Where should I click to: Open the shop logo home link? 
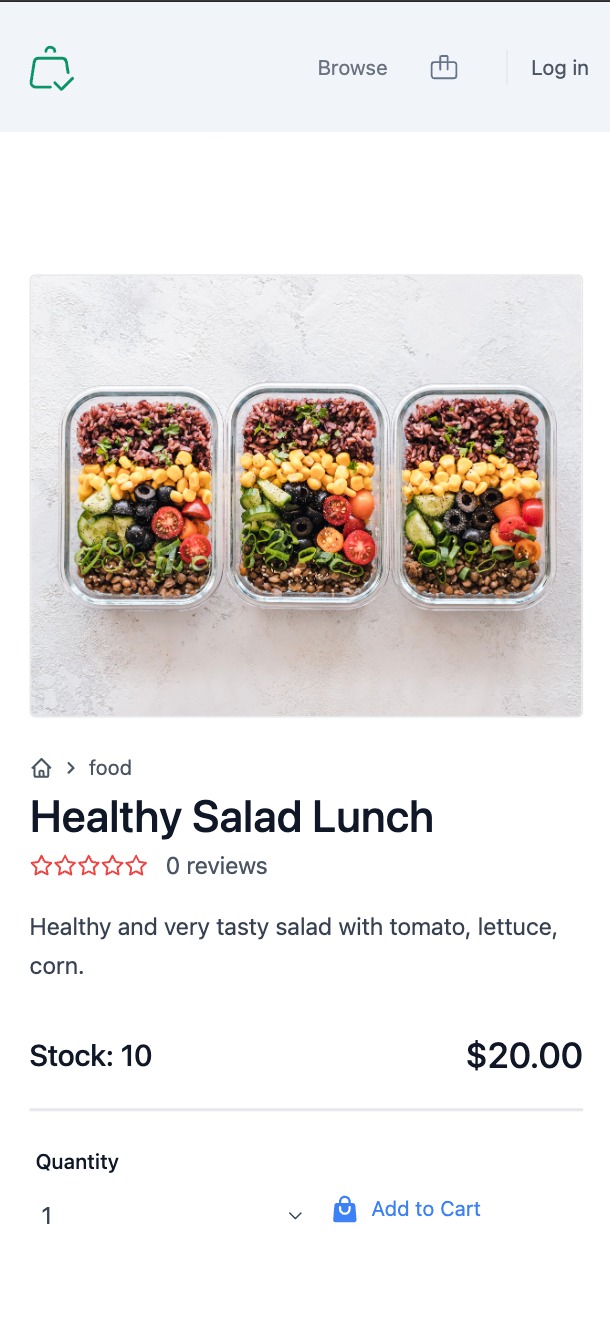click(51, 68)
